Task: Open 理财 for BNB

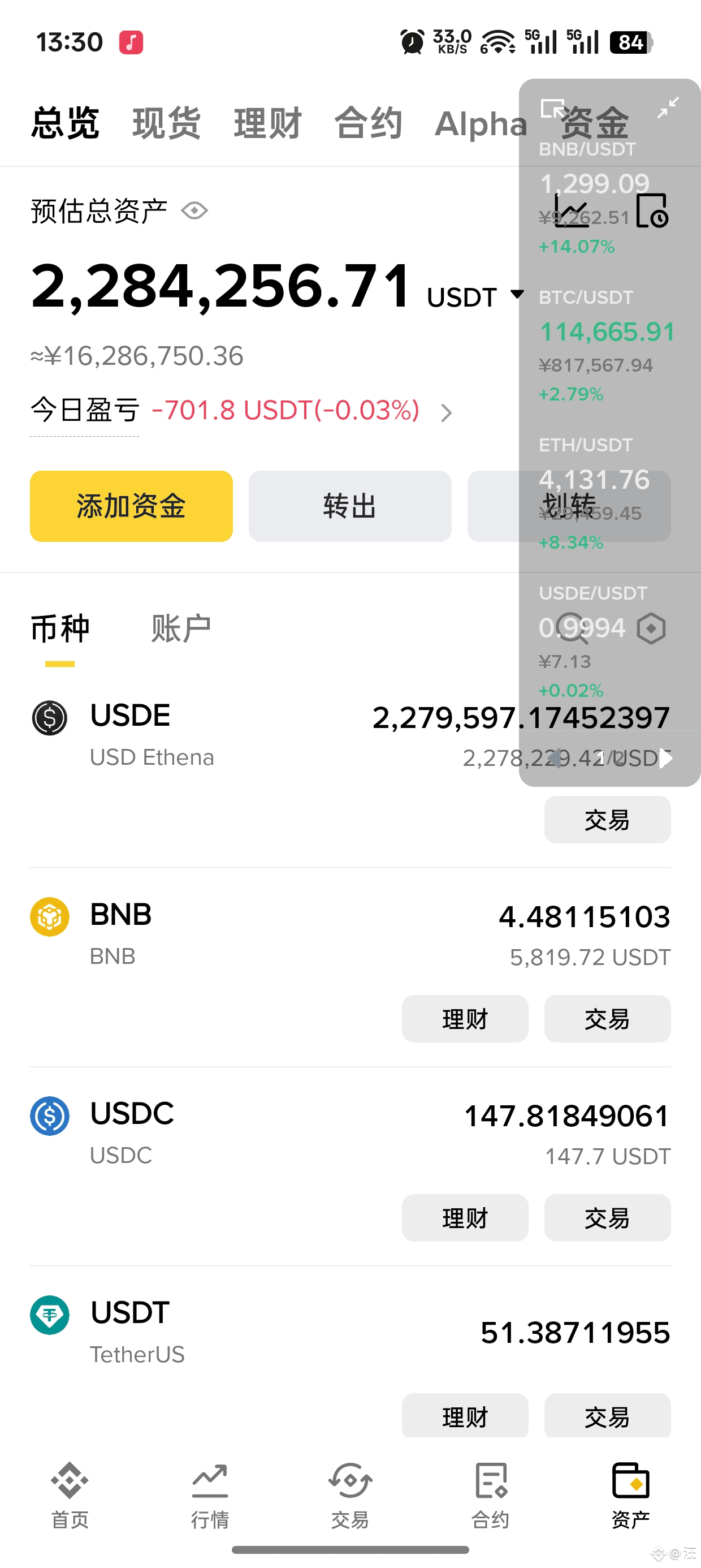Action: coord(464,1018)
